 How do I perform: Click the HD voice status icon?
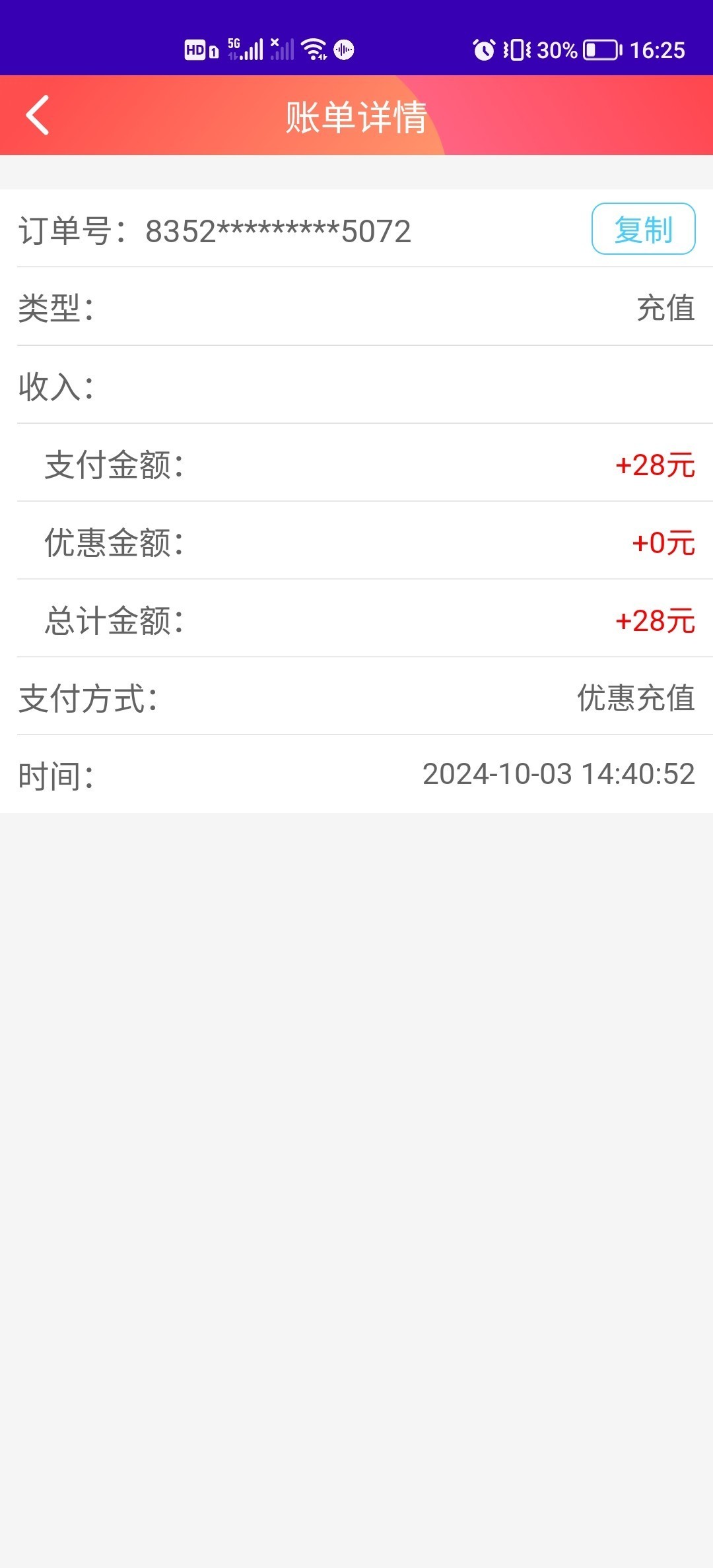(195, 48)
